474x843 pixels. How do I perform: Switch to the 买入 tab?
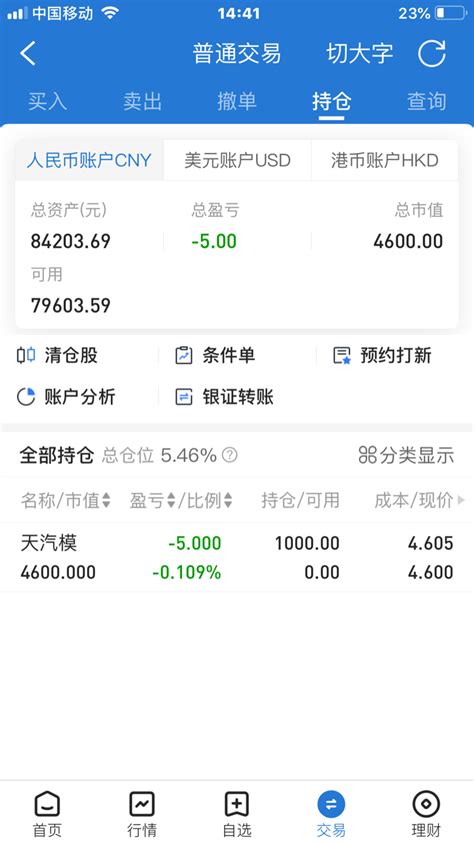(x=47, y=101)
